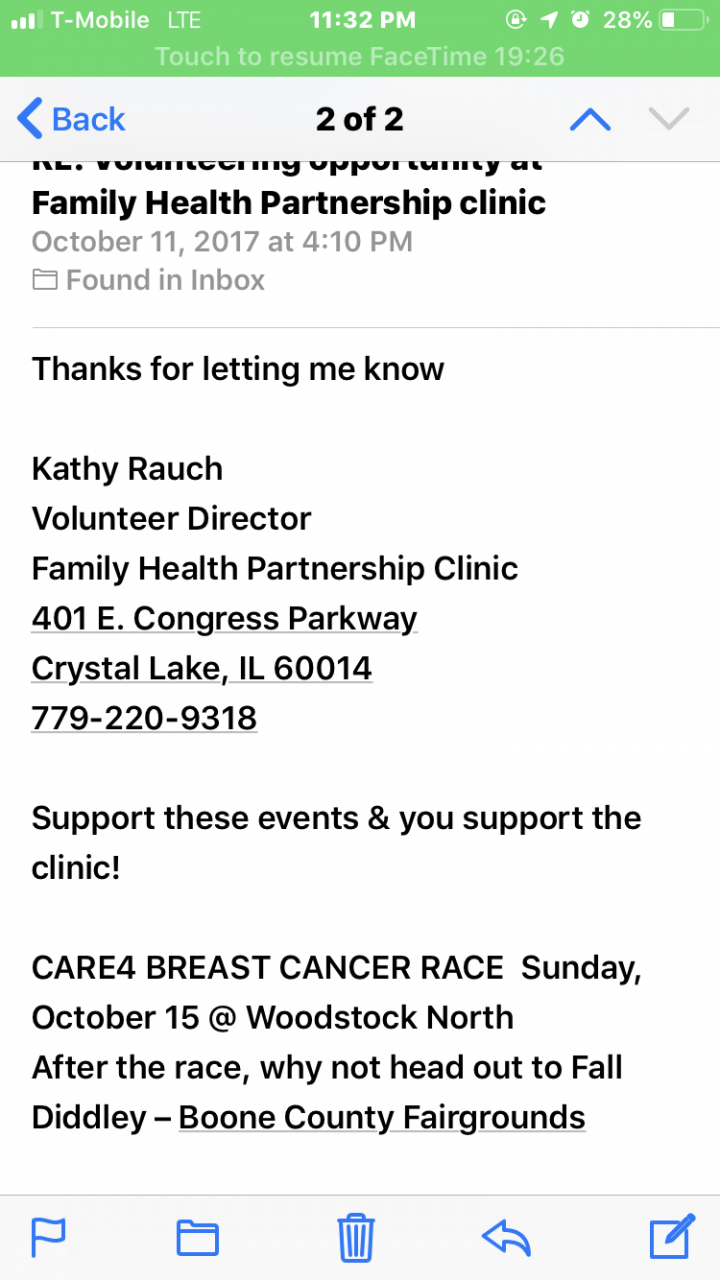
Task: Touch the green bar to resume FaceTime
Action: click(360, 57)
